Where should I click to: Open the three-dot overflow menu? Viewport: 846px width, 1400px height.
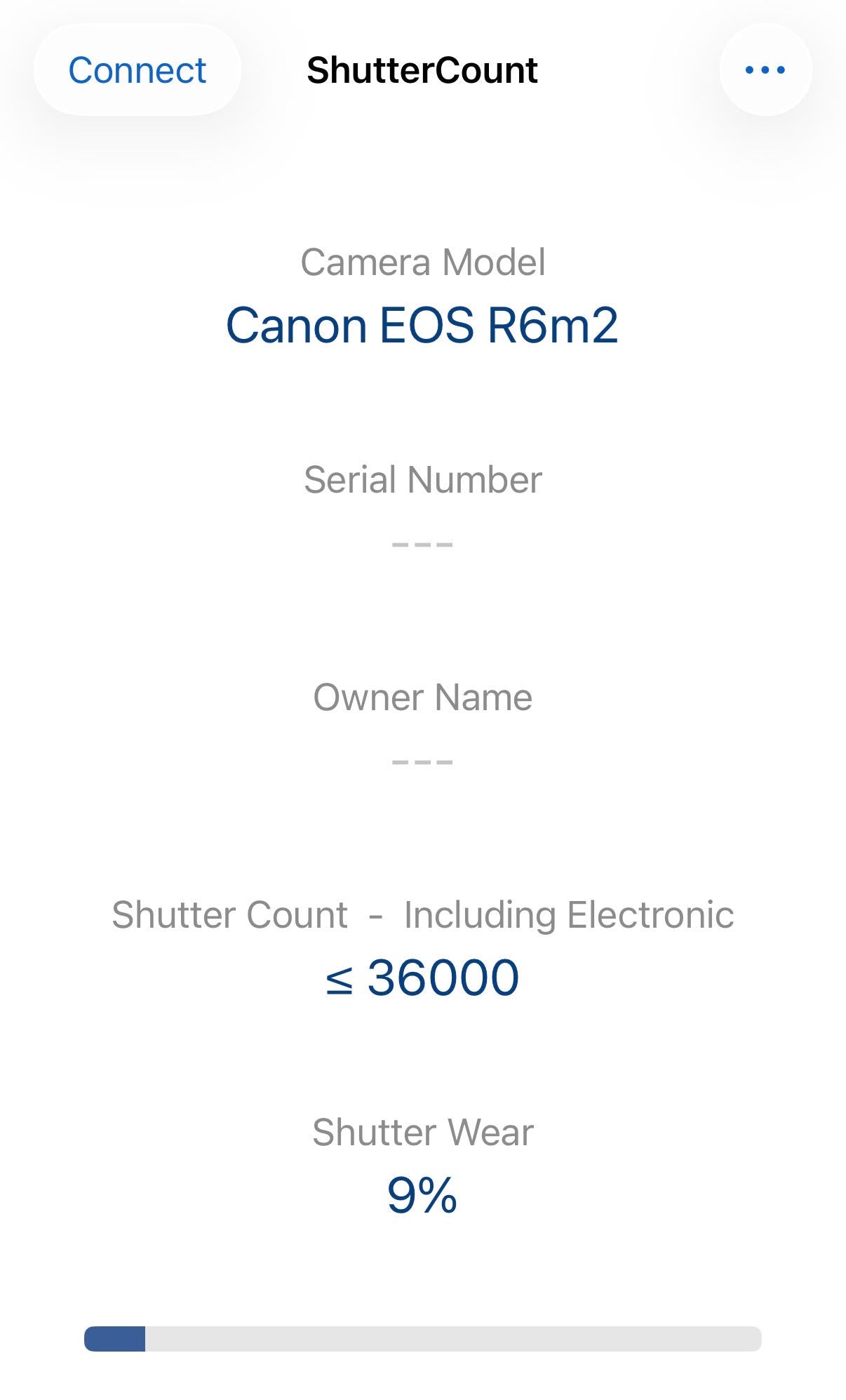pyautogui.click(x=765, y=70)
